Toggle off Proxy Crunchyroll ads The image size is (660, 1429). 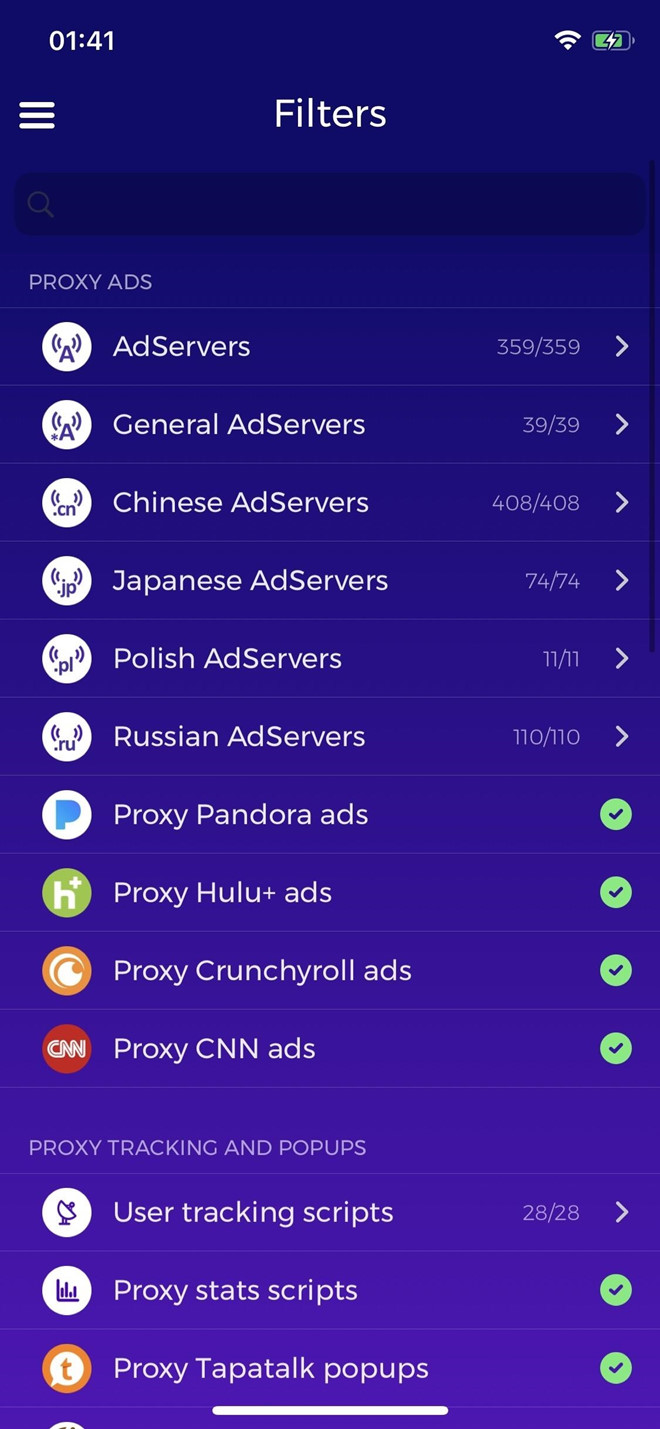[616, 971]
